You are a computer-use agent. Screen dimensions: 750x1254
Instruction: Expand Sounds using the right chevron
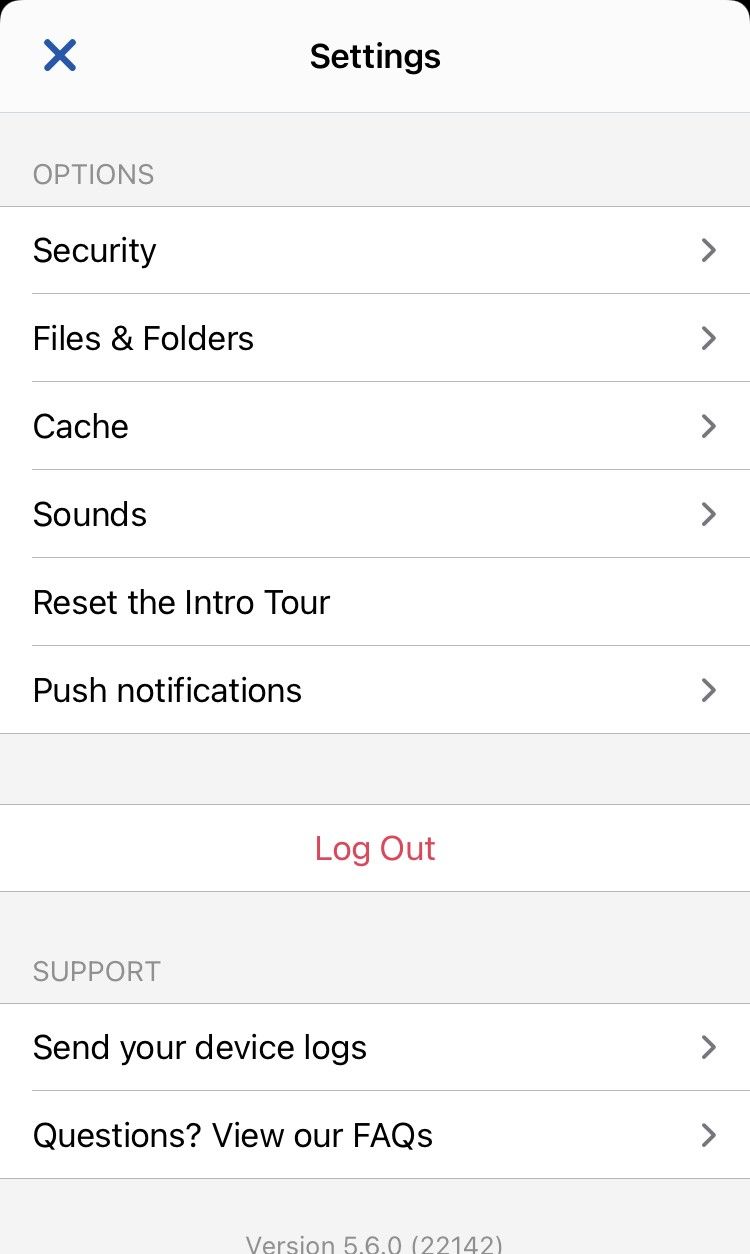(709, 514)
